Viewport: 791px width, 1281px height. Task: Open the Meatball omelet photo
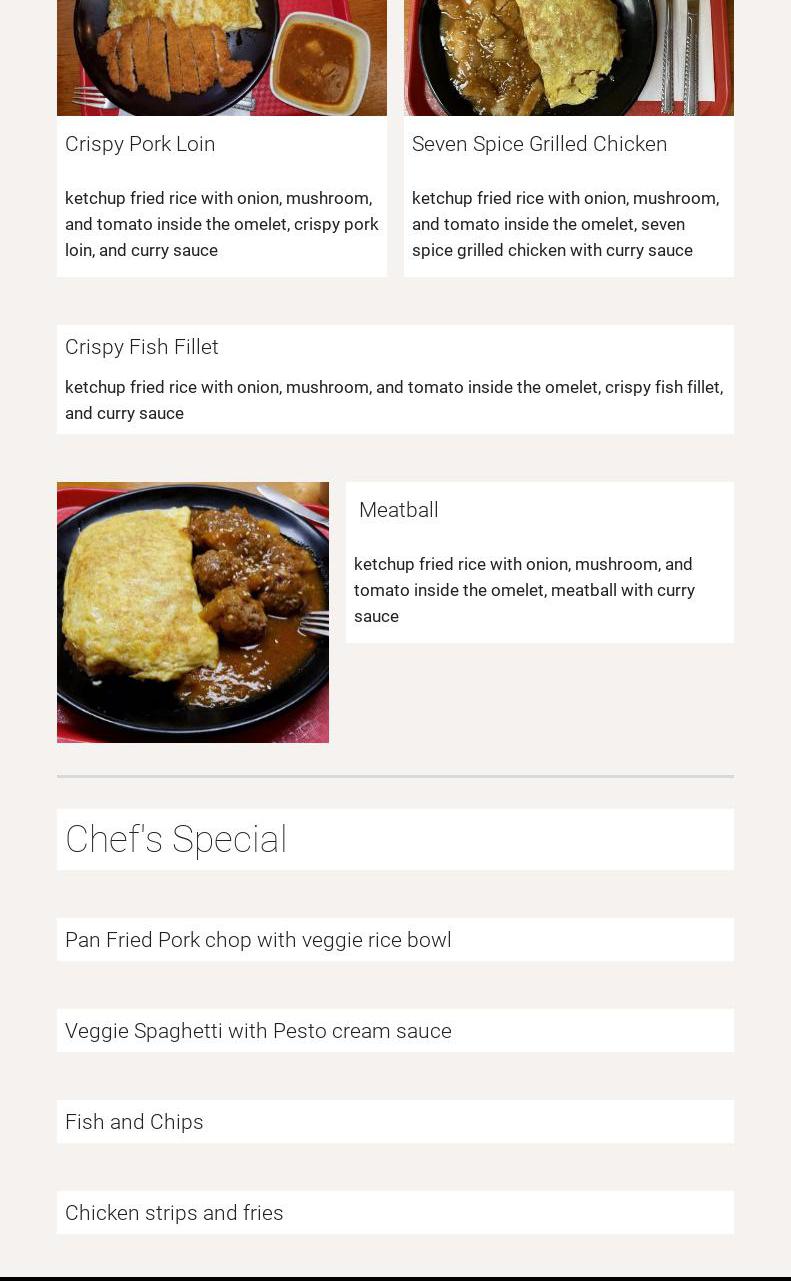[x=193, y=612]
